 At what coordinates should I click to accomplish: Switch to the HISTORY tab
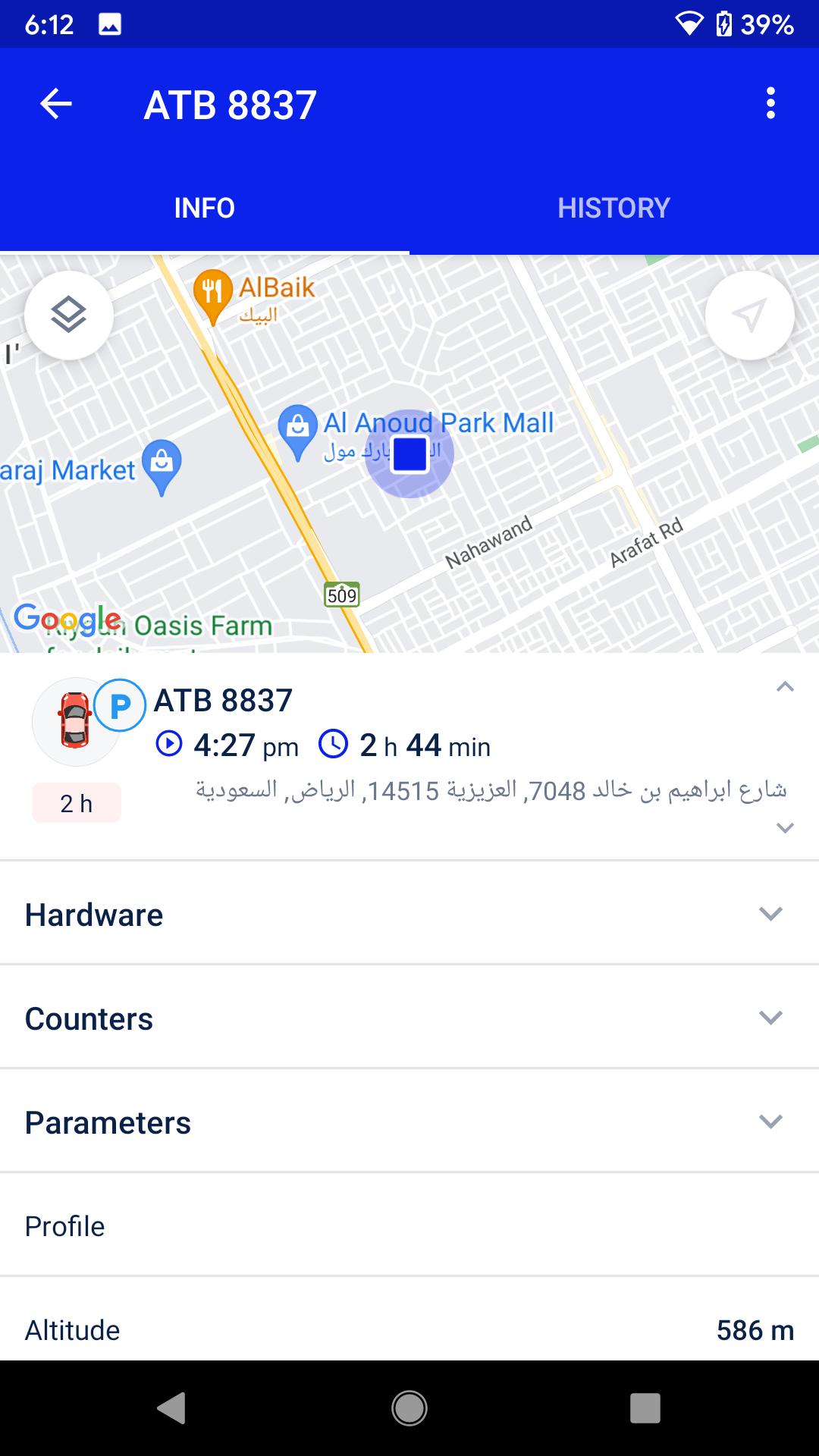click(x=614, y=208)
